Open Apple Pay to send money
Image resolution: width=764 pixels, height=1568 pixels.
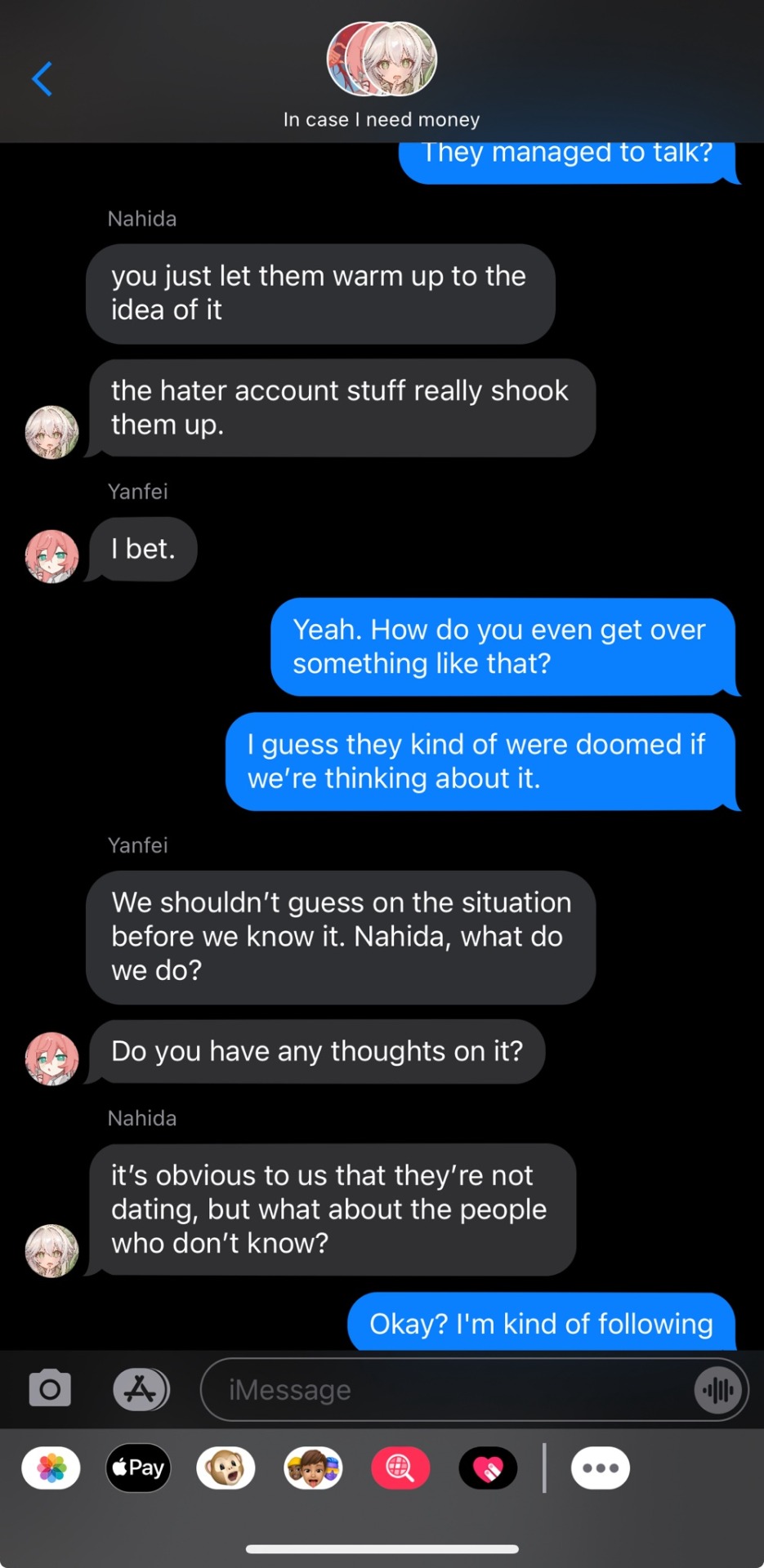138,1468
